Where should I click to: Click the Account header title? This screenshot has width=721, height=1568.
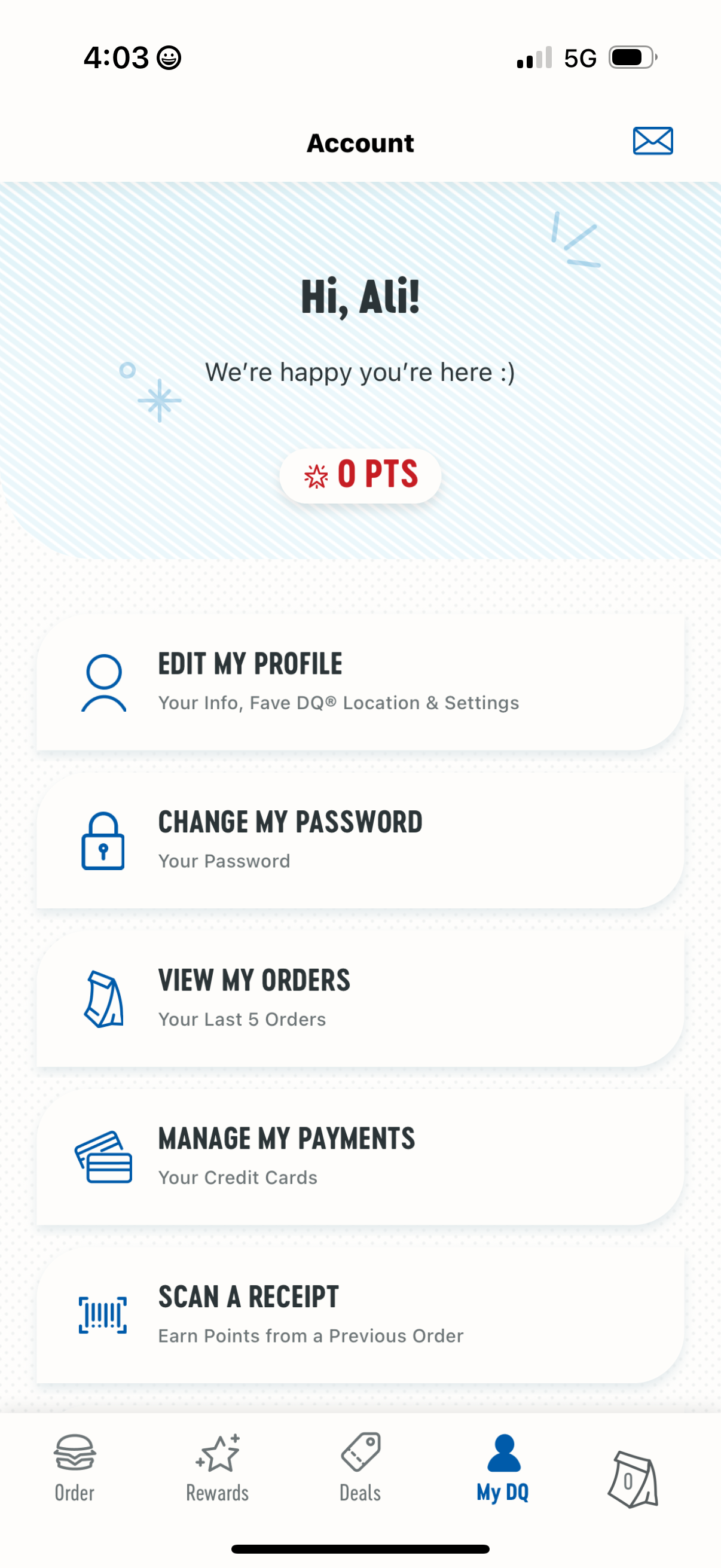pyautogui.click(x=360, y=142)
